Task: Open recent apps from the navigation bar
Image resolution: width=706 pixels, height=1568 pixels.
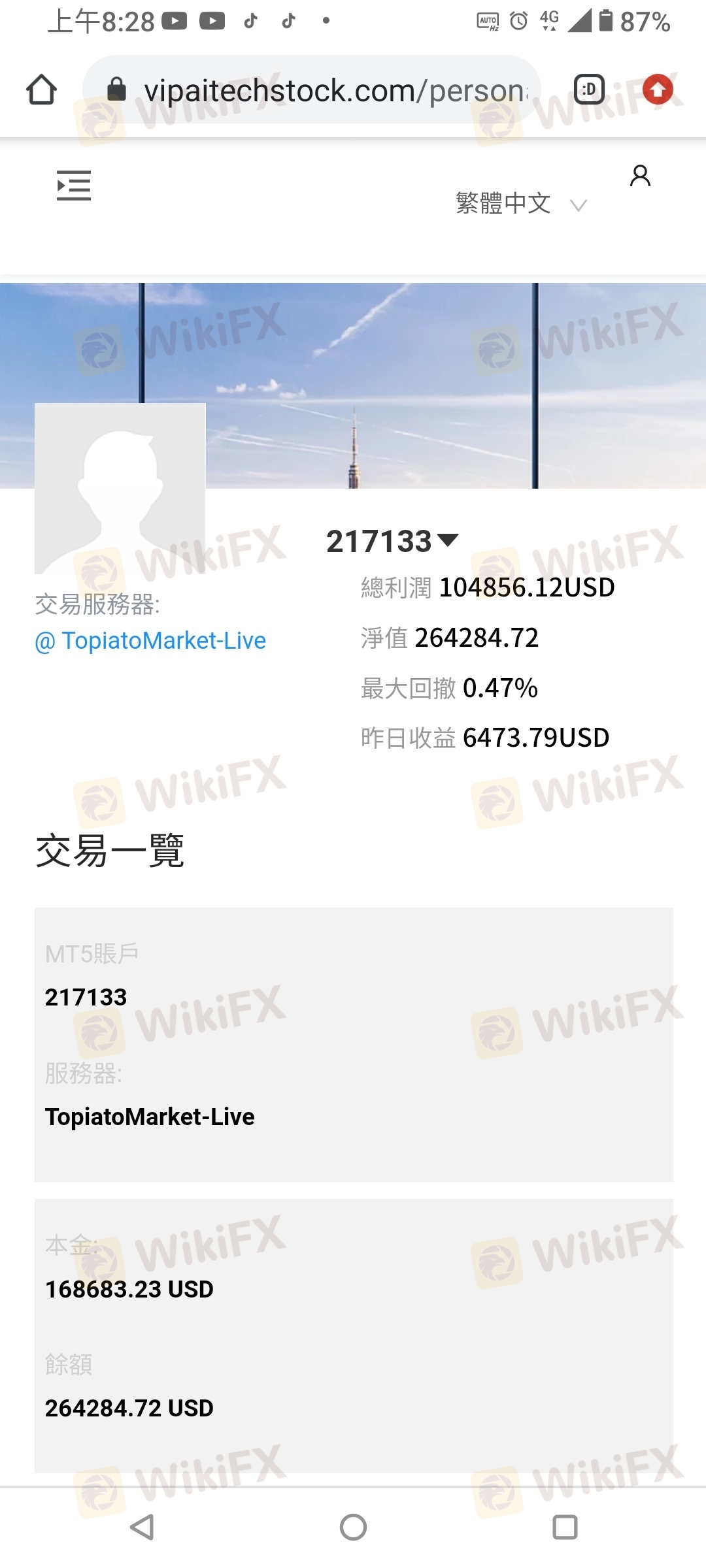Action: (x=565, y=1527)
